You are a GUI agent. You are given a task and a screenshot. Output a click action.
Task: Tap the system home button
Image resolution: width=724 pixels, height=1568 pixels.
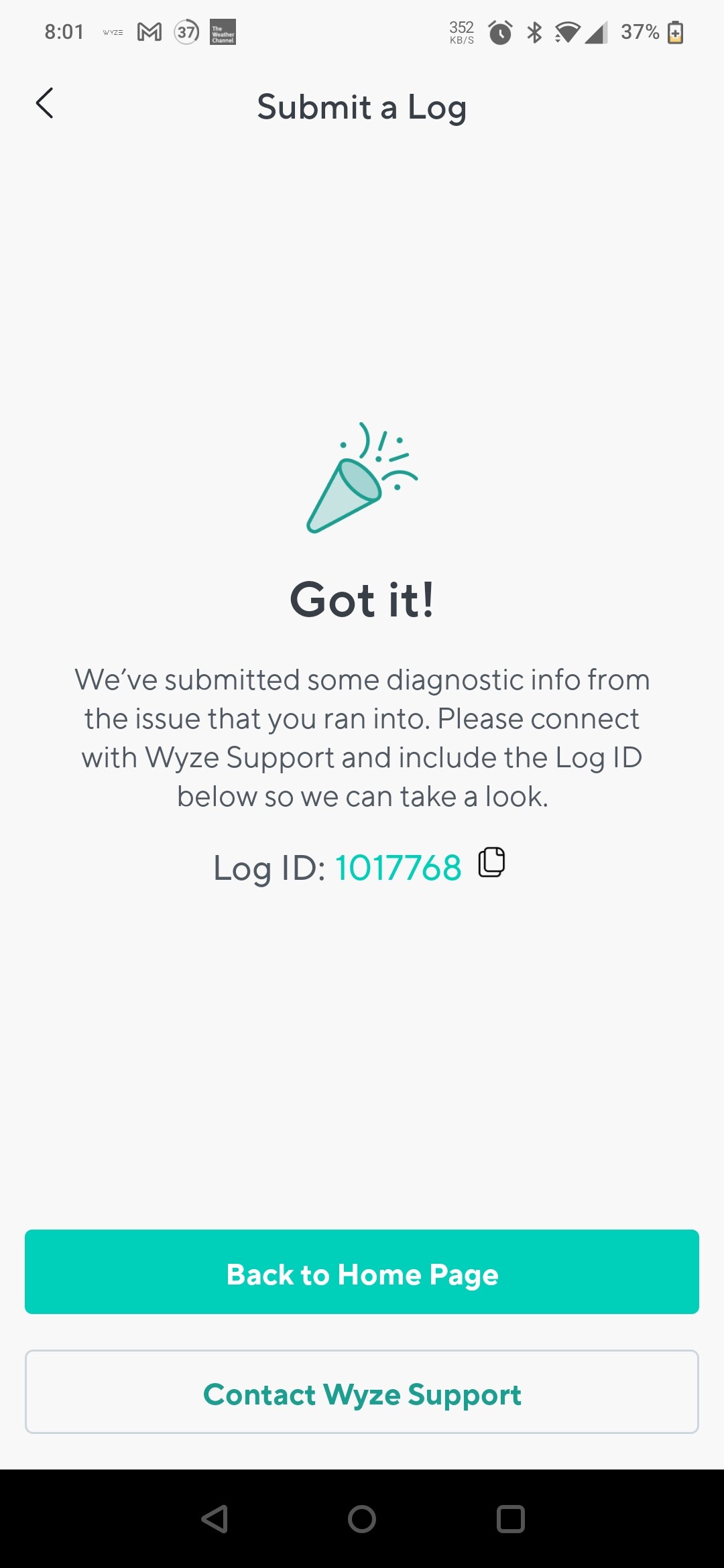pos(362,1519)
